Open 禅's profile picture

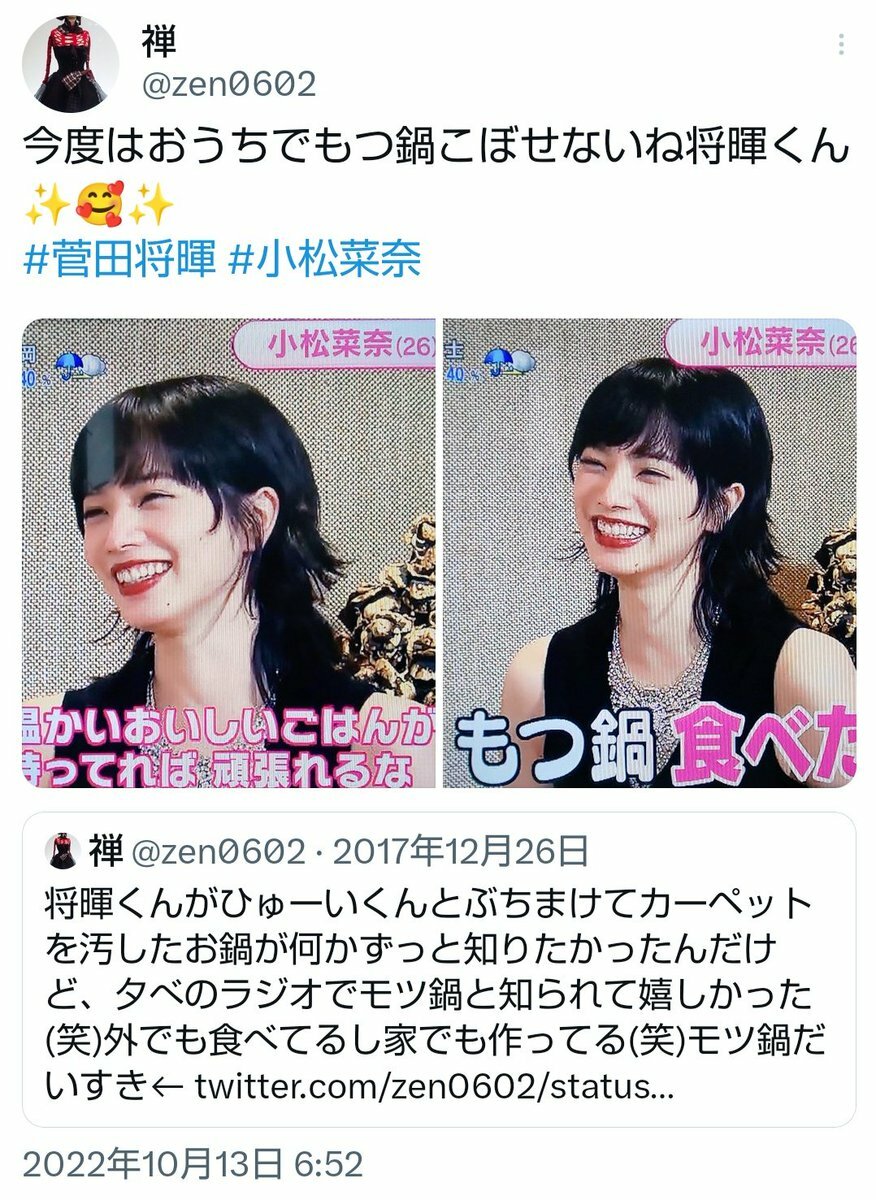tap(70, 64)
